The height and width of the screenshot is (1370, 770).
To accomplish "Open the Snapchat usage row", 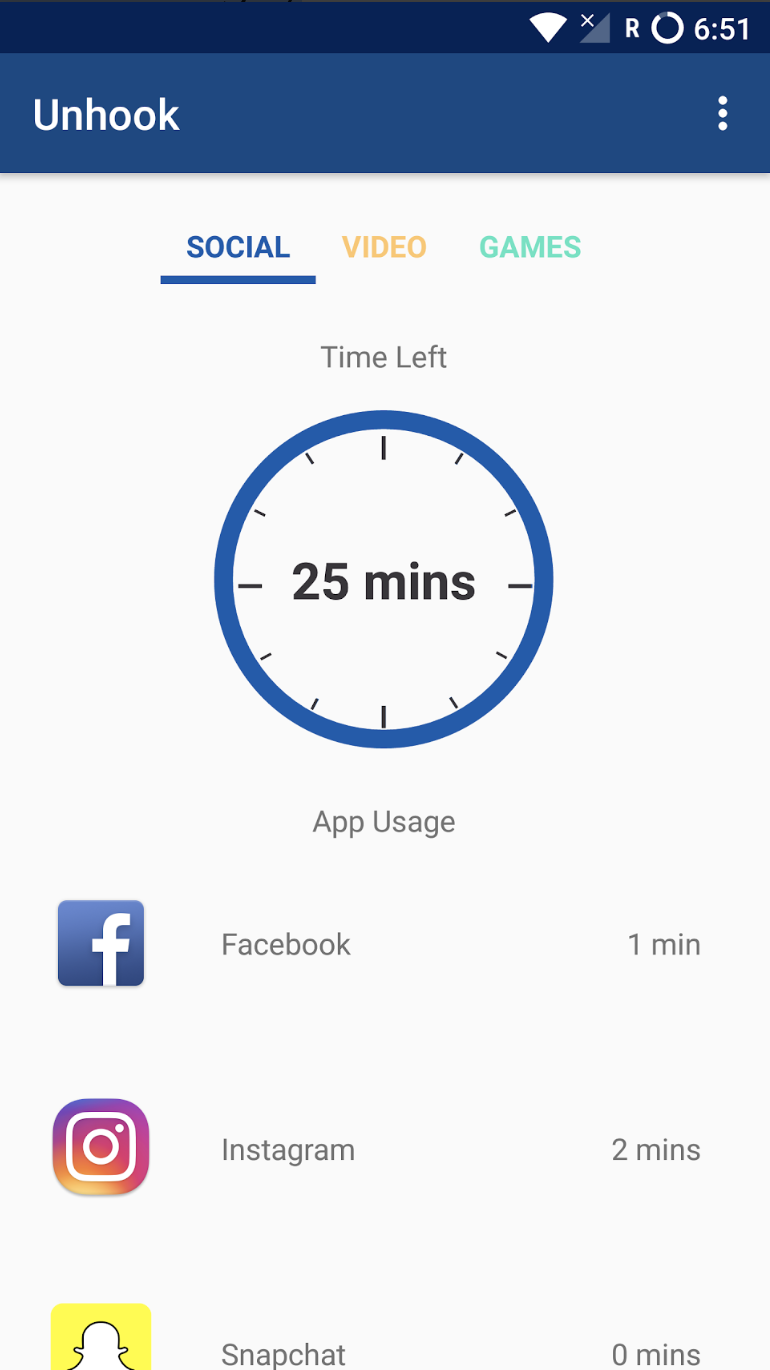I will pyautogui.click(x=385, y=1335).
